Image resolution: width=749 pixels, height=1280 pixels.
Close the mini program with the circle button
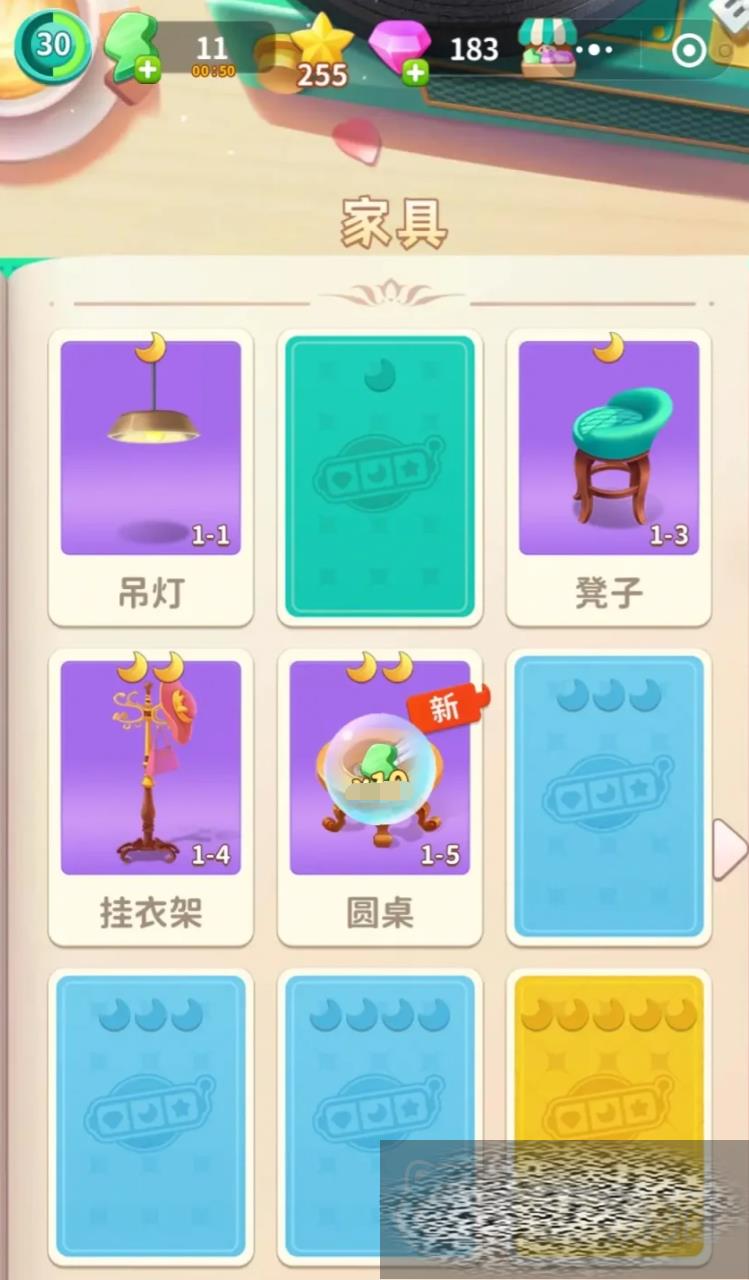point(688,49)
